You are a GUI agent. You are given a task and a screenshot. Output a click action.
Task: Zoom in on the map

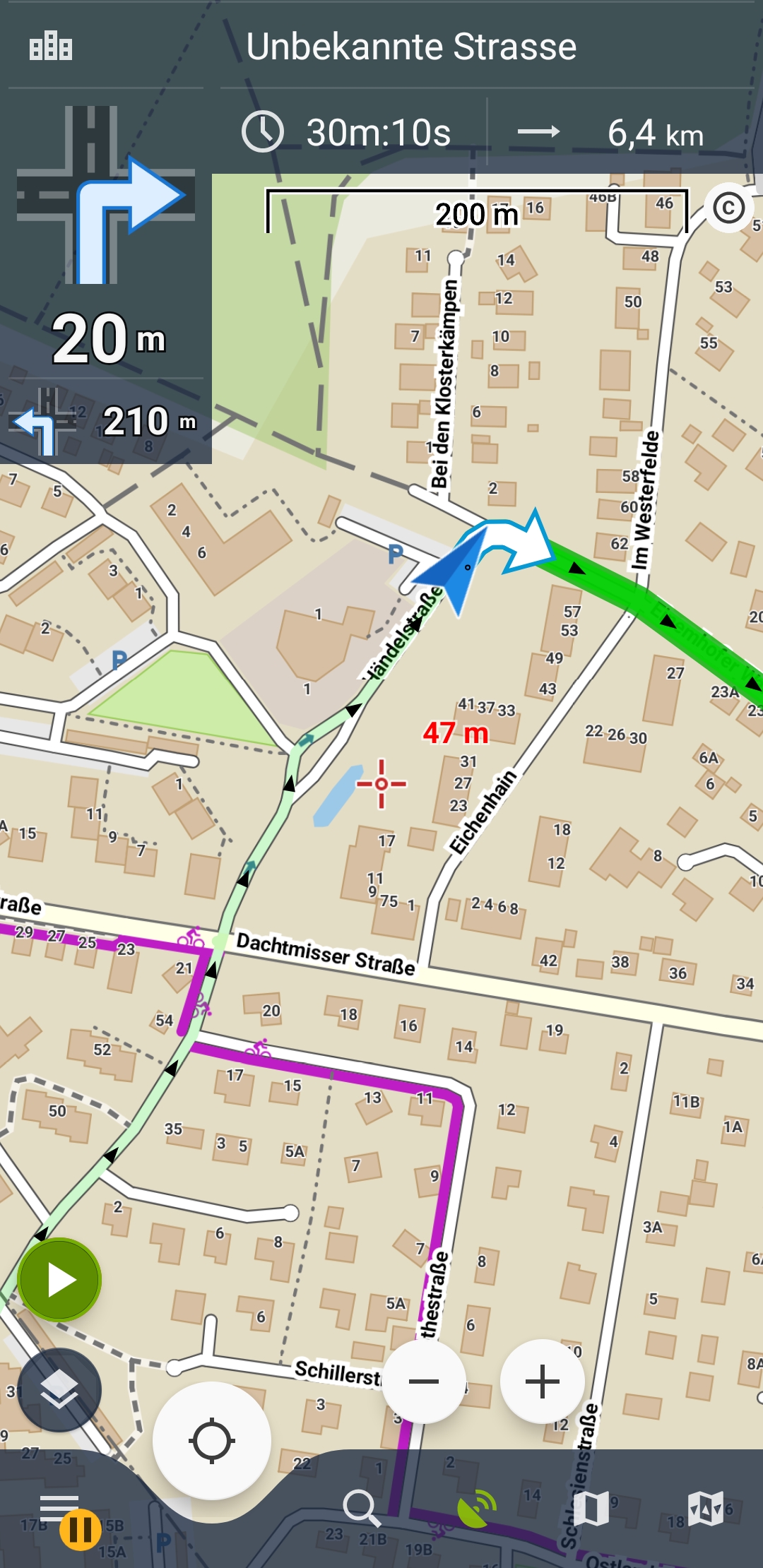[542, 1382]
